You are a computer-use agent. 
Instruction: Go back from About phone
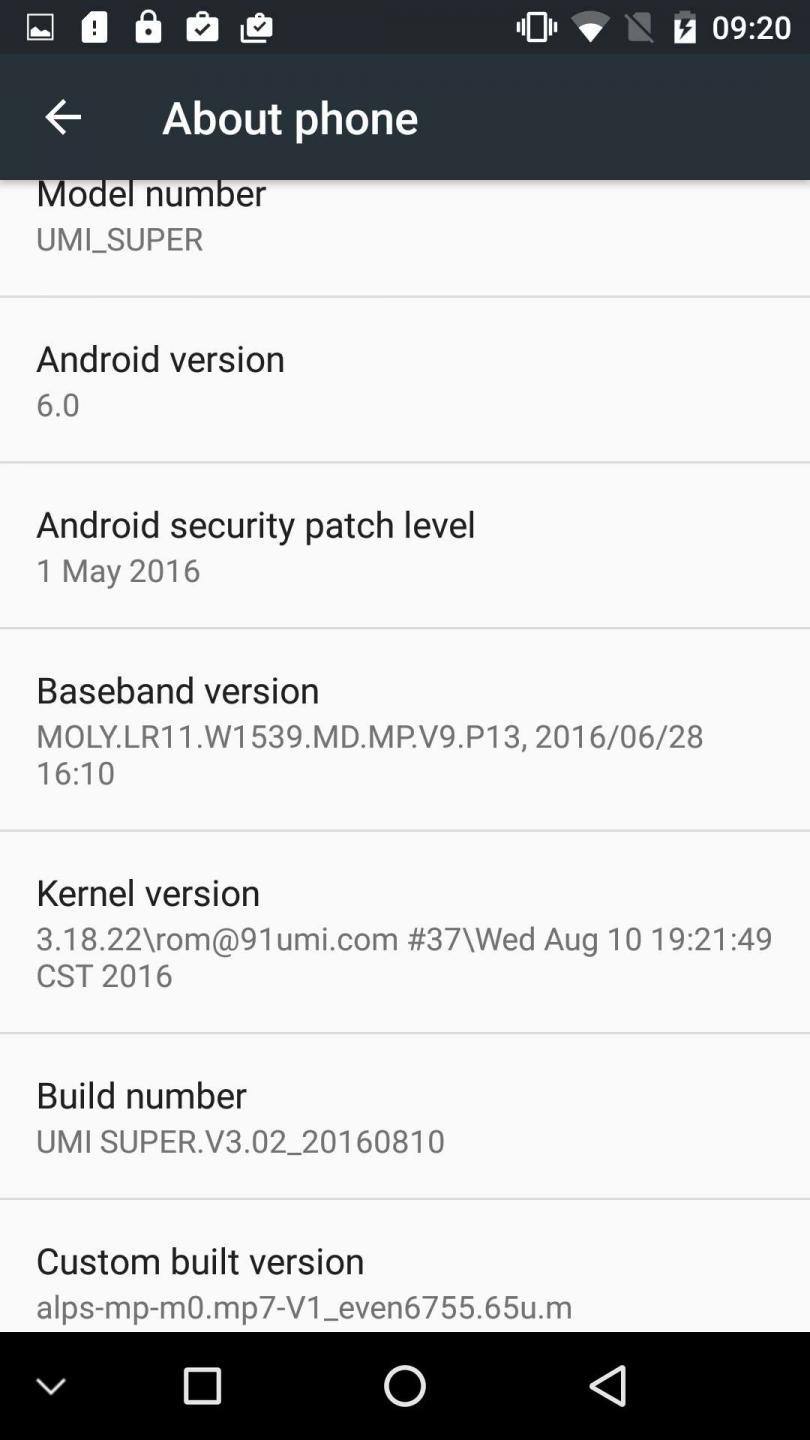pyautogui.click(x=62, y=117)
